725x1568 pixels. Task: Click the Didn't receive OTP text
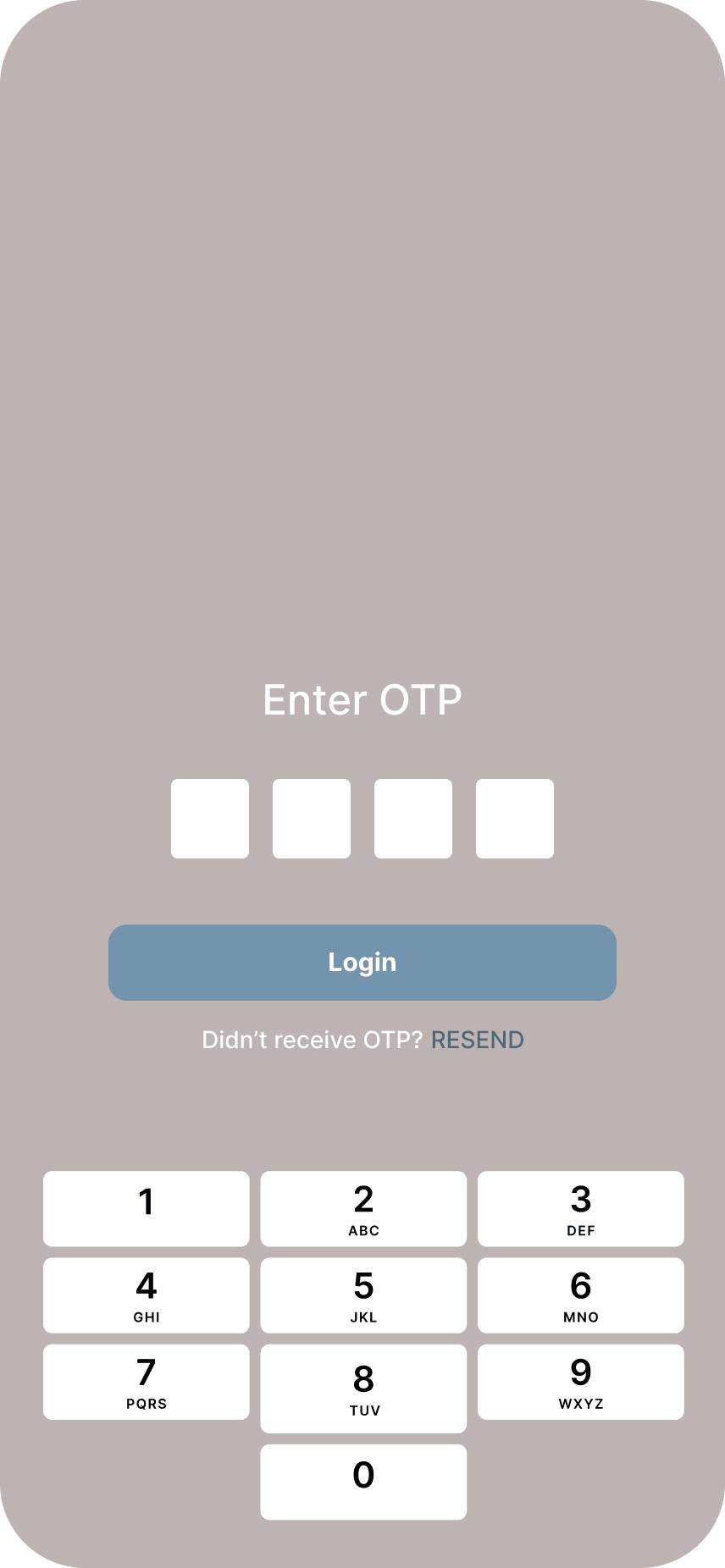(312, 1039)
